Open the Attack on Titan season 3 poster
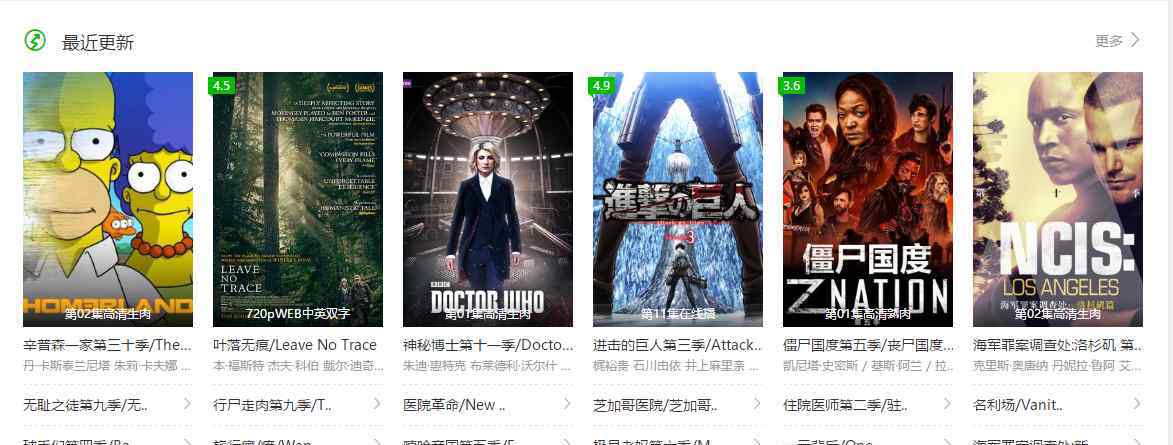 click(x=678, y=199)
